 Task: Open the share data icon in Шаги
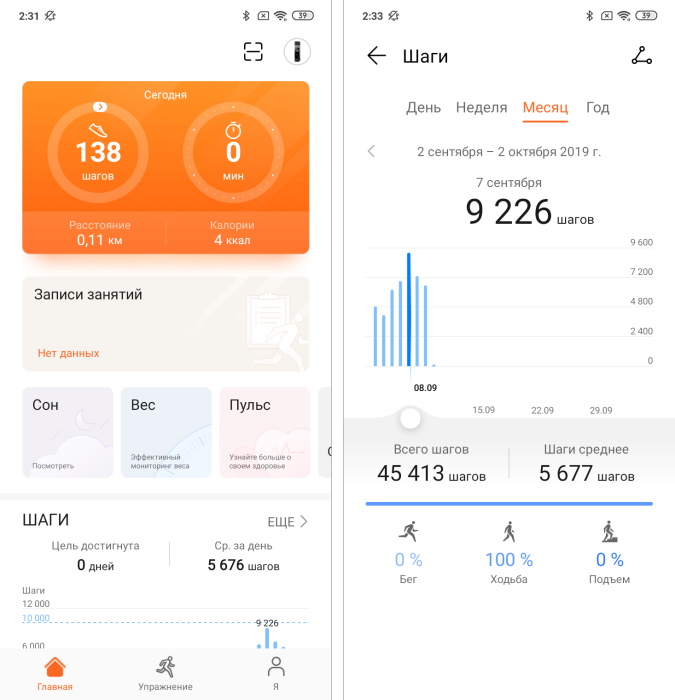[x=641, y=56]
